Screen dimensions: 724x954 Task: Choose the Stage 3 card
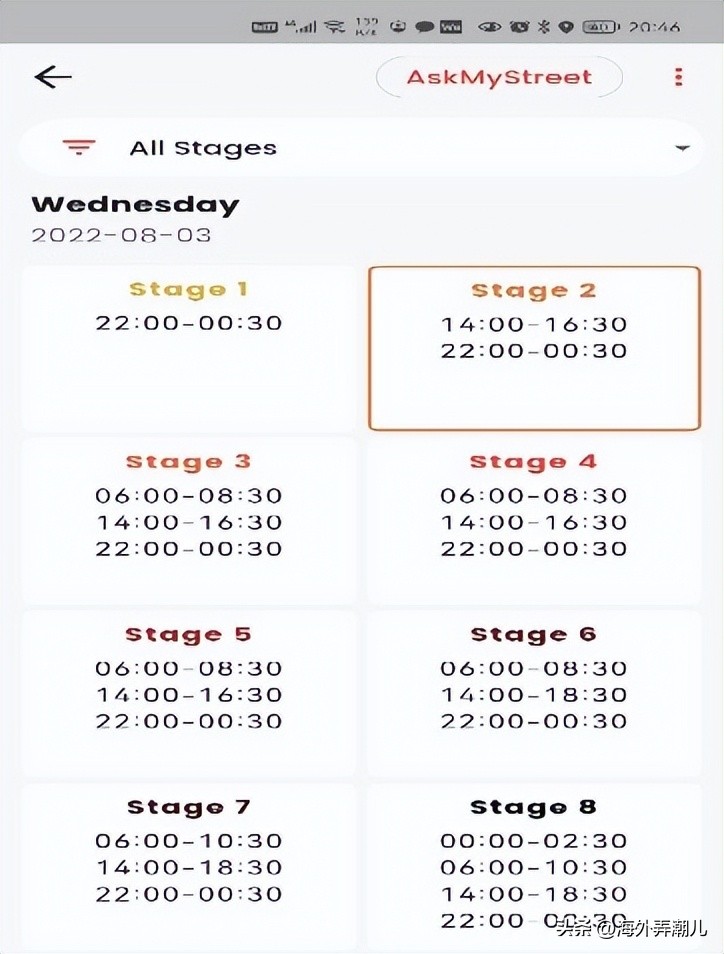(x=188, y=520)
